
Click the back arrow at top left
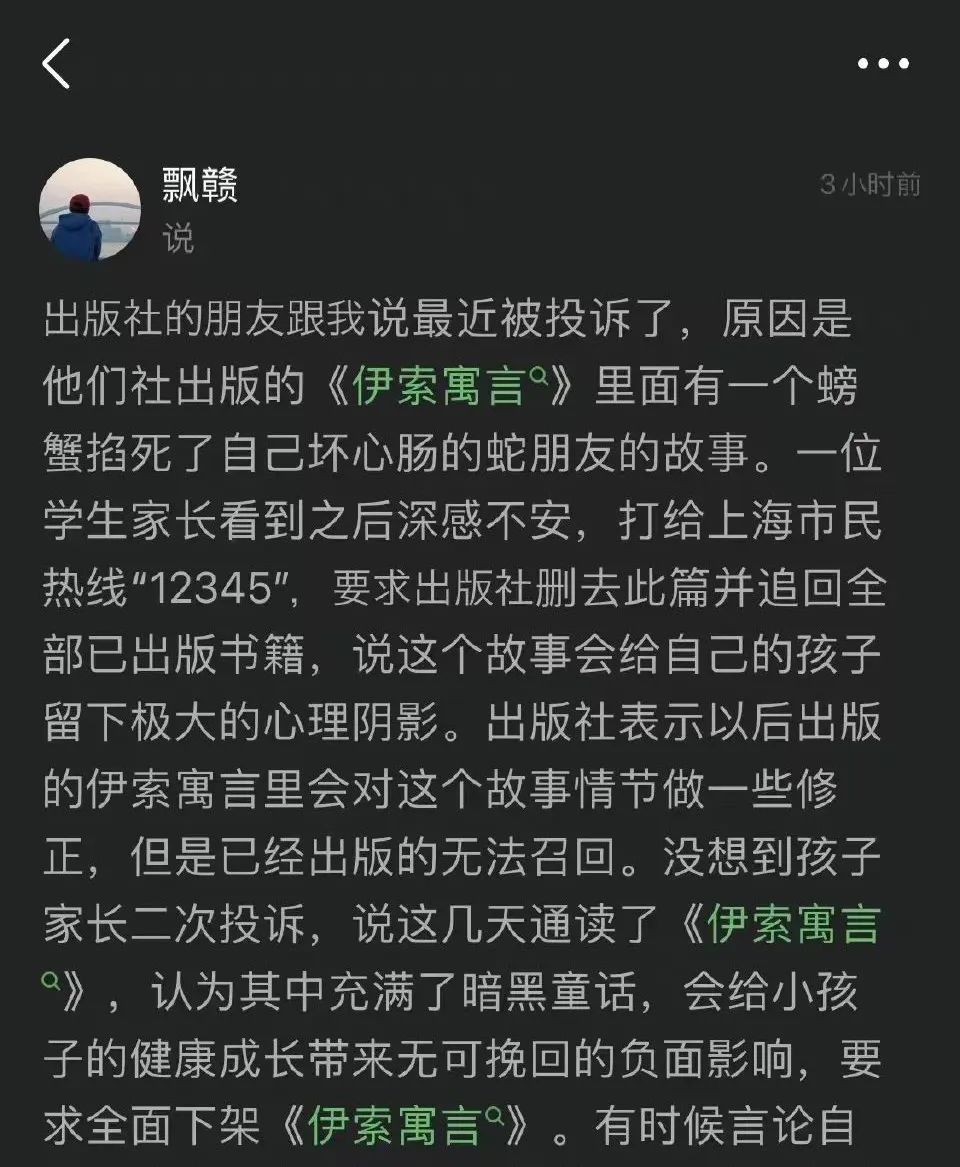tap(55, 65)
